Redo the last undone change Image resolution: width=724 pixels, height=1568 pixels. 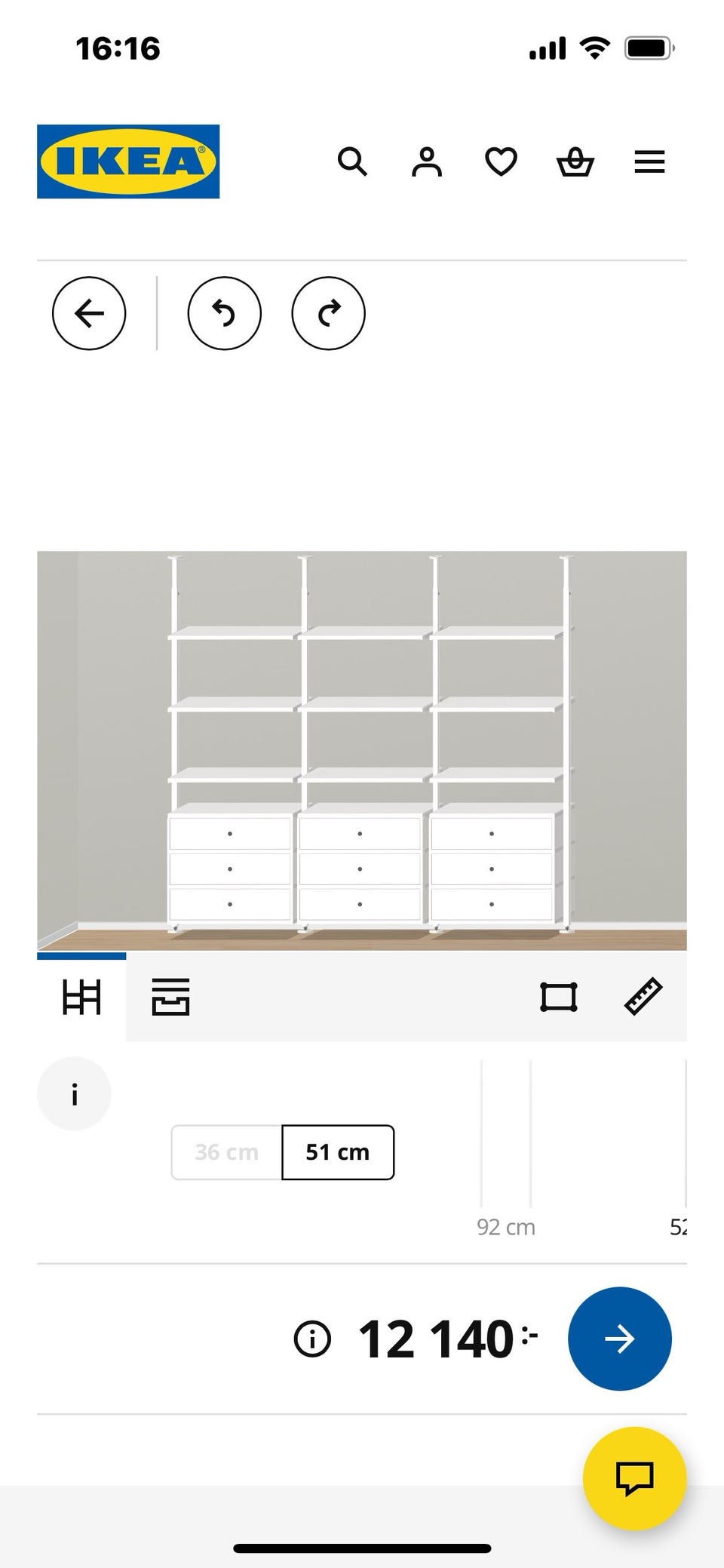[x=328, y=313]
